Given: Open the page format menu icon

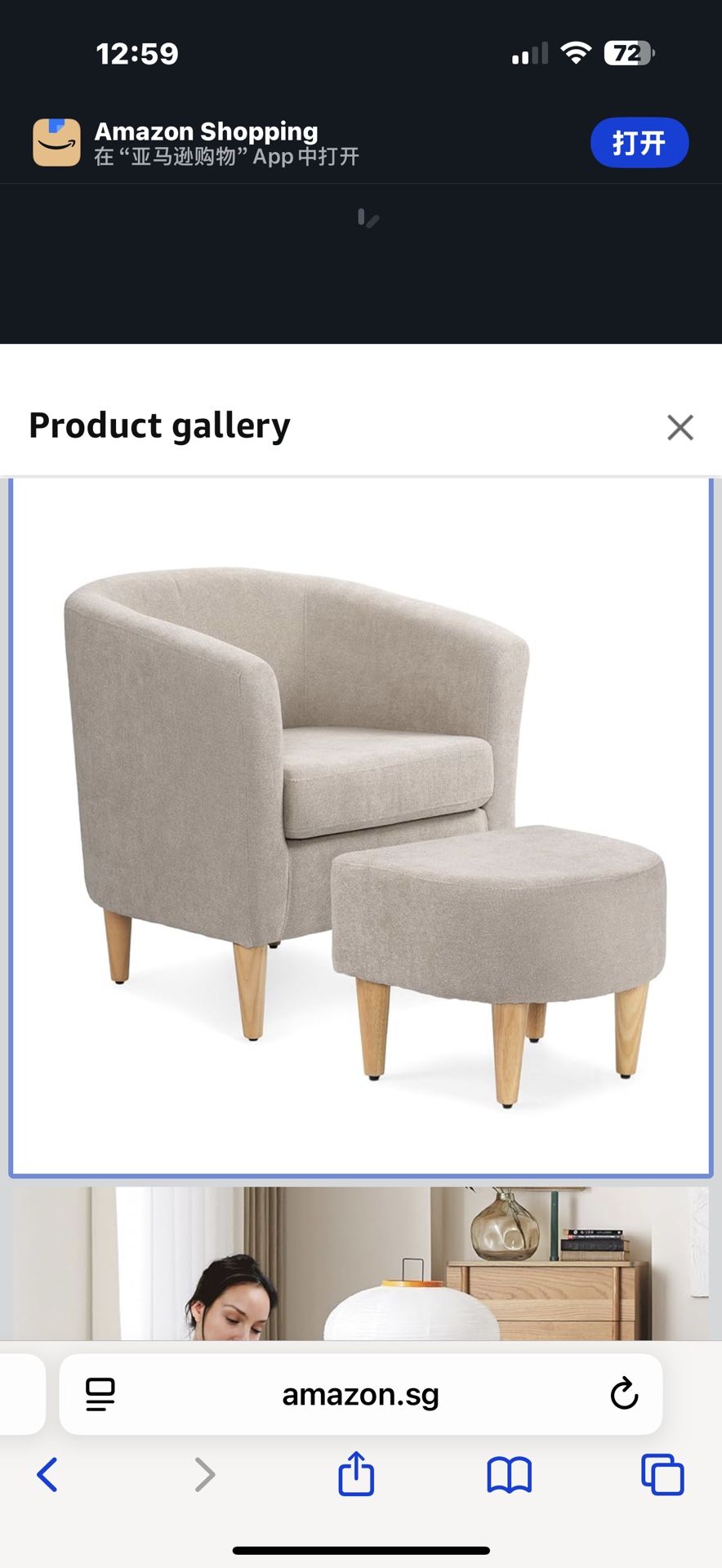Looking at the screenshot, I should [100, 1394].
